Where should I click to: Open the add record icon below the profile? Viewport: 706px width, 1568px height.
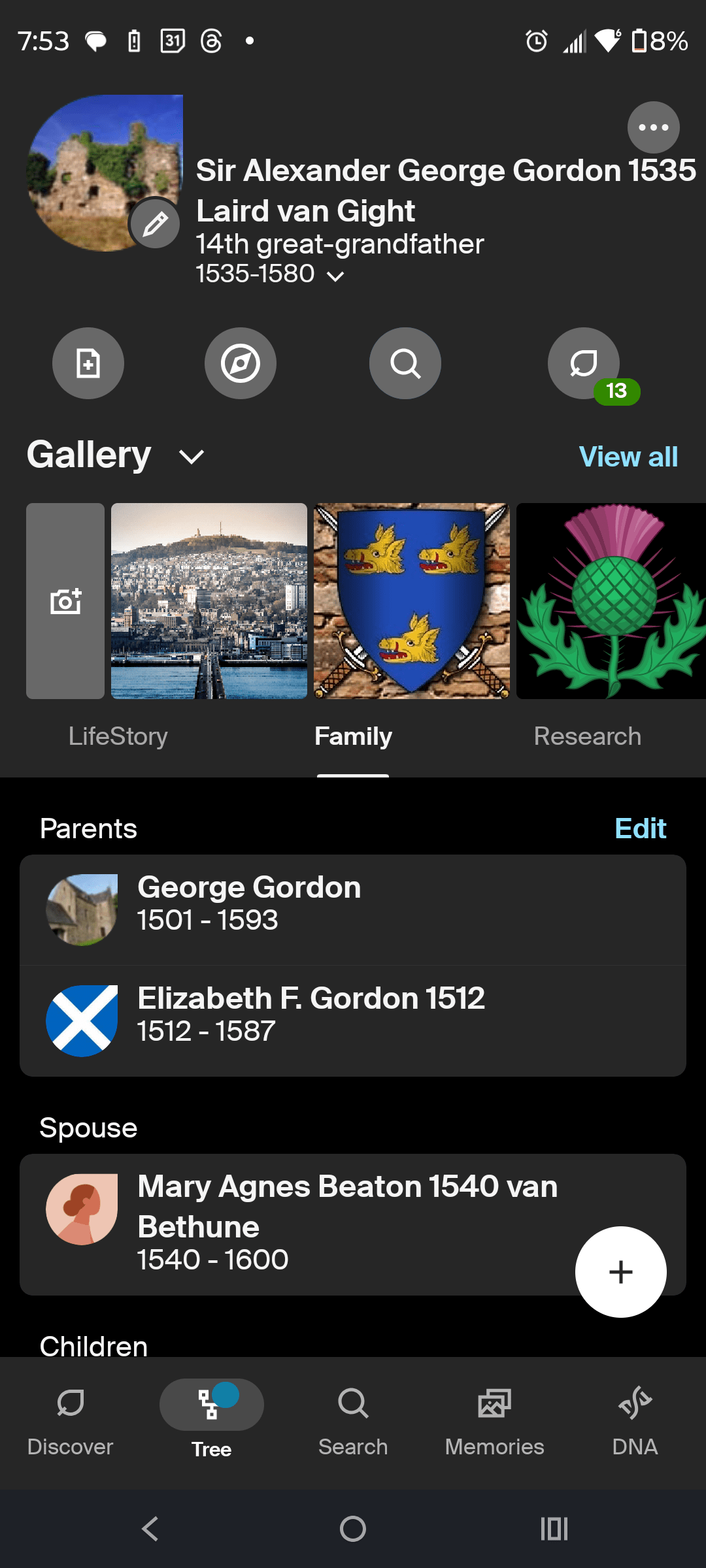point(88,363)
